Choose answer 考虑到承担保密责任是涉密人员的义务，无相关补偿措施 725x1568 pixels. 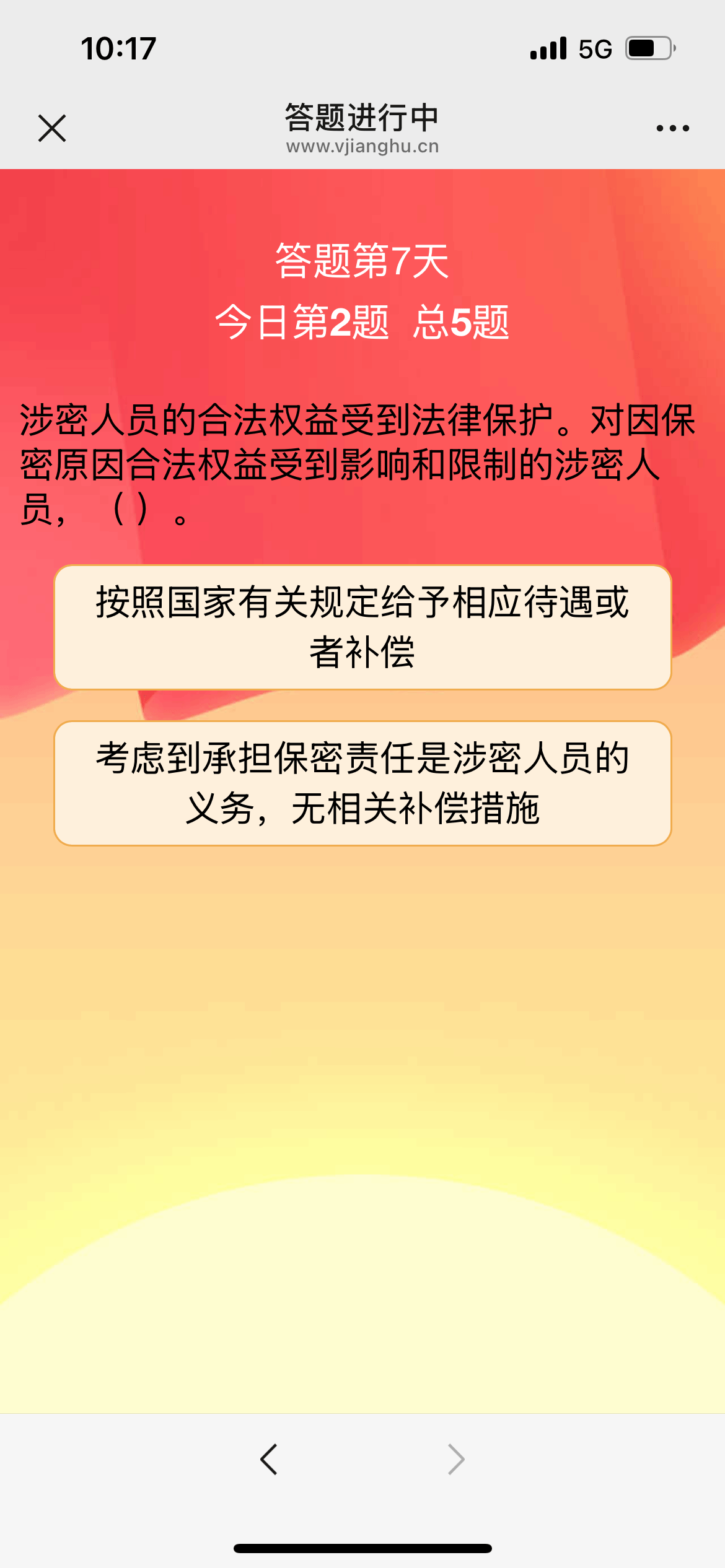(x=362, y=783)
